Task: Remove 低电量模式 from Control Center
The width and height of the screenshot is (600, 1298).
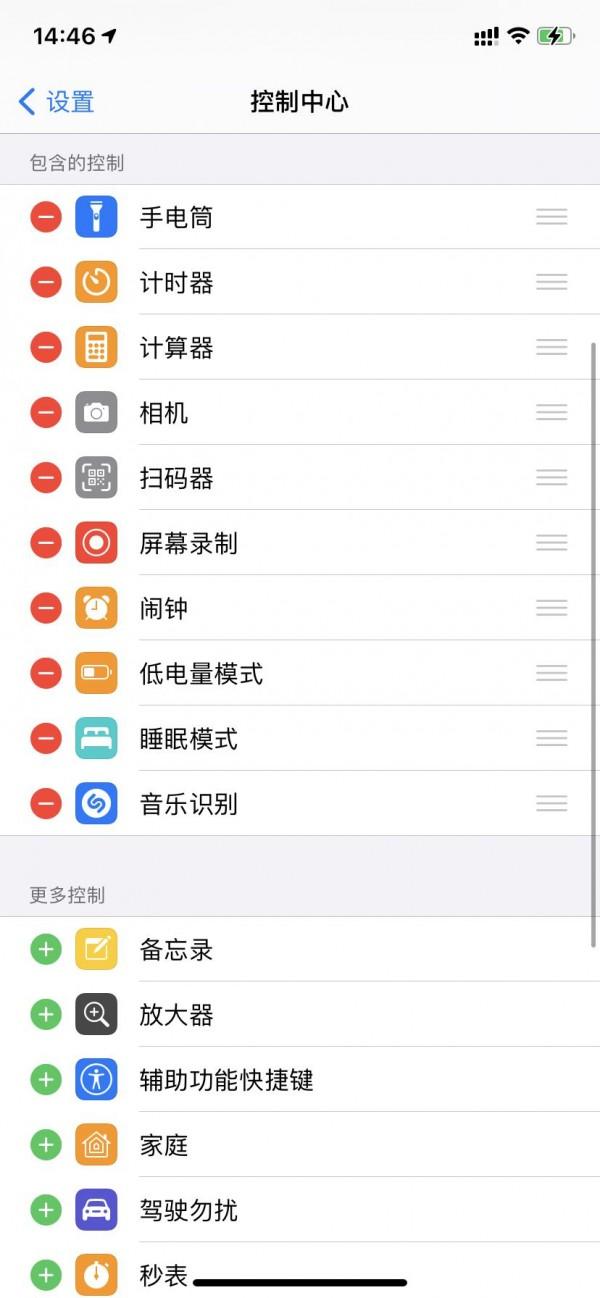Action: point(46,673)
